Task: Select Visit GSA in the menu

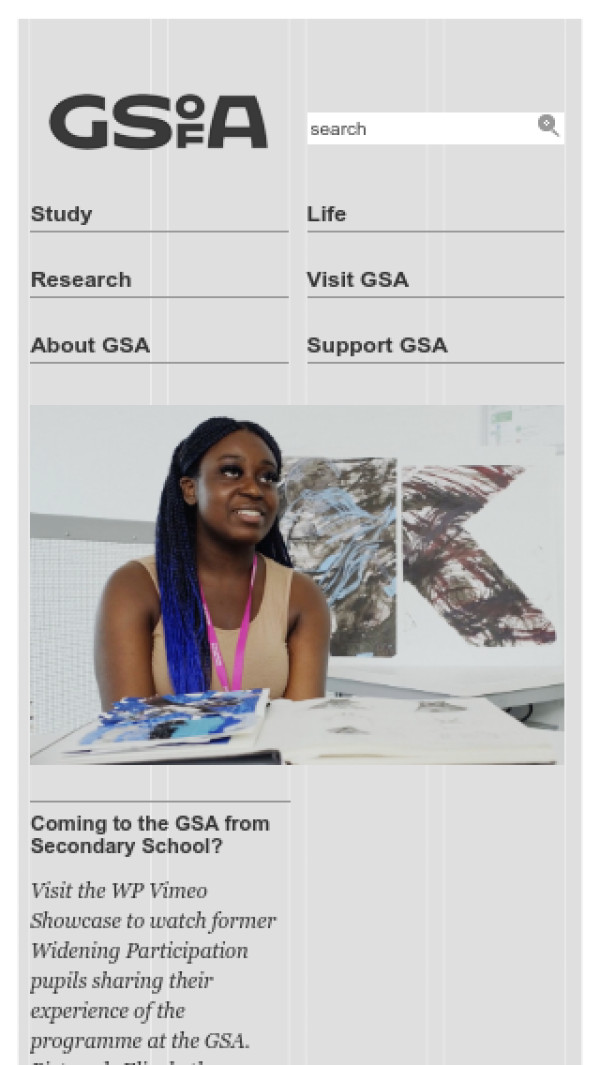Action: pyautogui.click(x=357, y=280)
